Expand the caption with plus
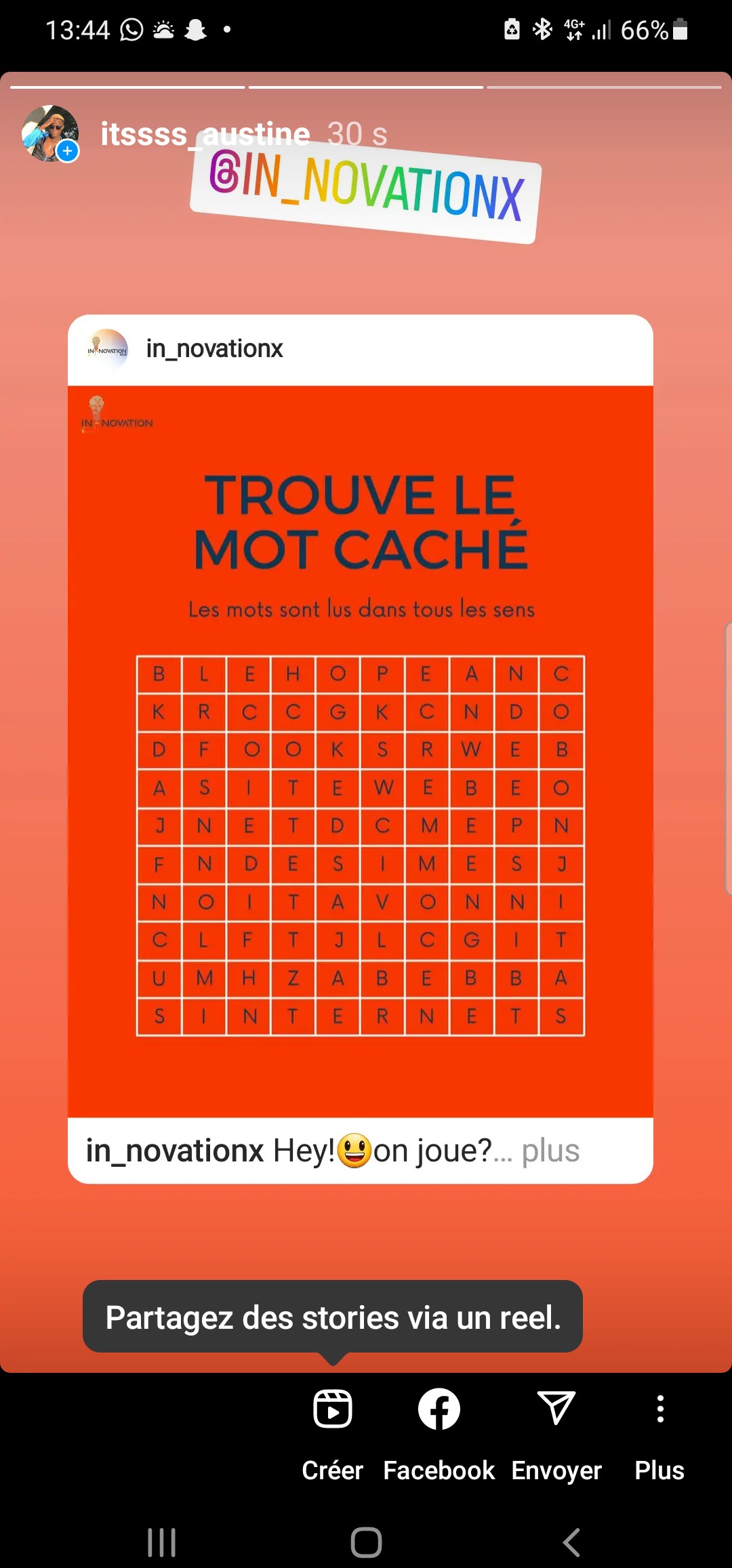Screen dimensions: 732x1568 [x=550, y=1151]
